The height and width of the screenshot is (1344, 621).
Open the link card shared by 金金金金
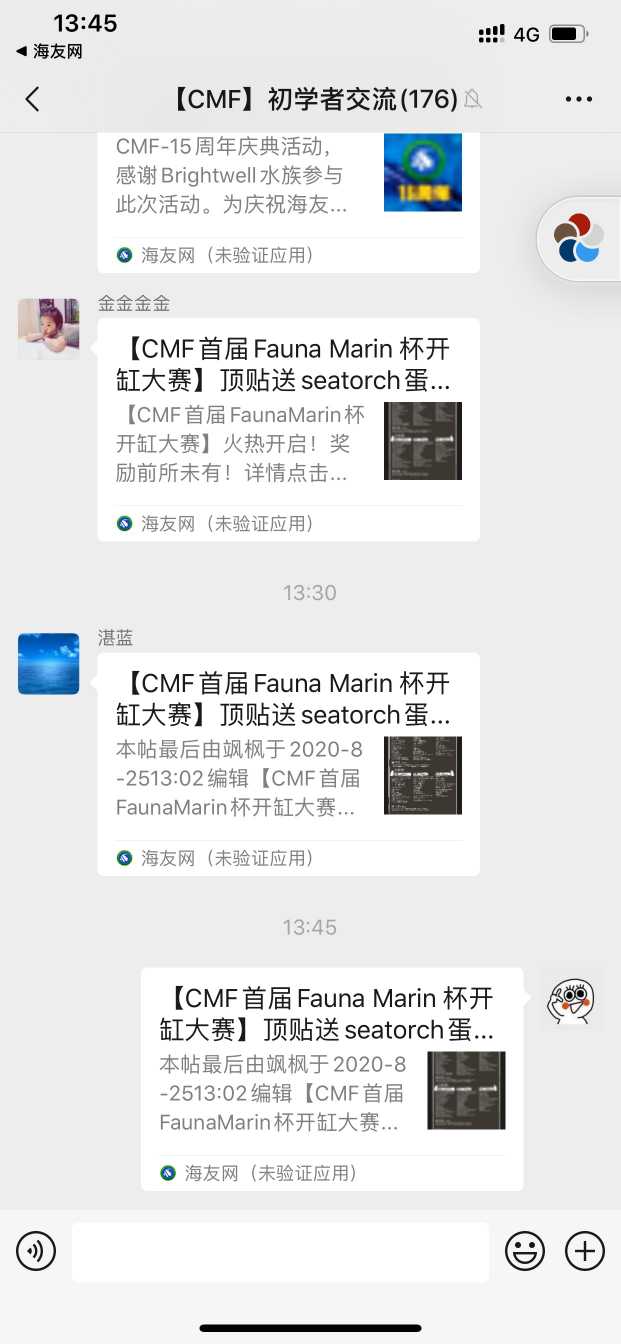point(288,429)
